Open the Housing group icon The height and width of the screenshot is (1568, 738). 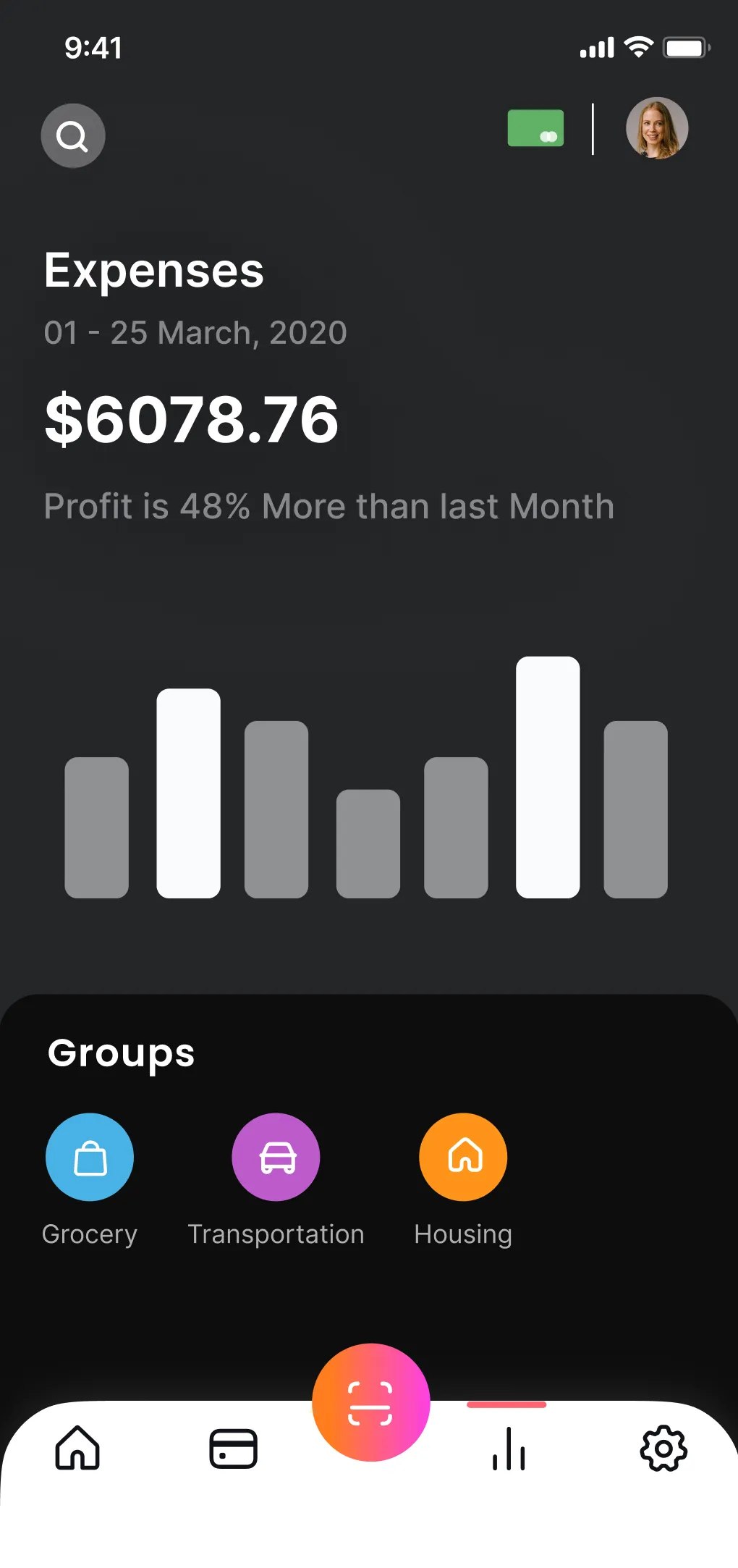point(462,1156)
